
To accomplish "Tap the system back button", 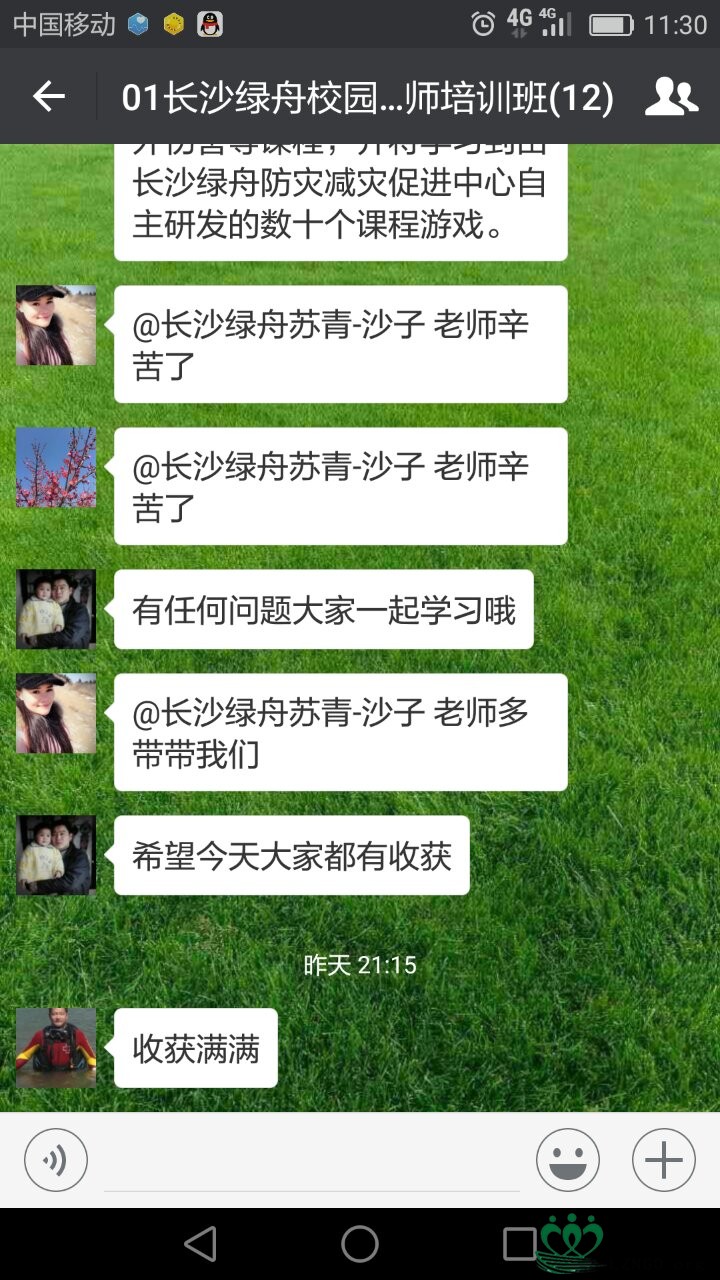I will click(x=201, y=1244).
